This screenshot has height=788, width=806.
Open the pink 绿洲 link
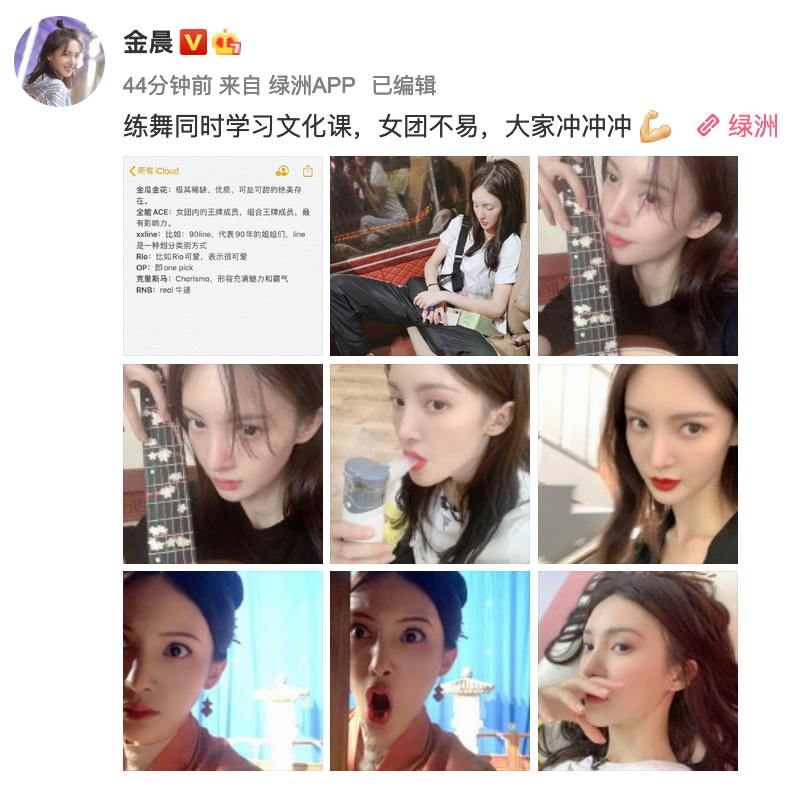[x=741, y=126]
